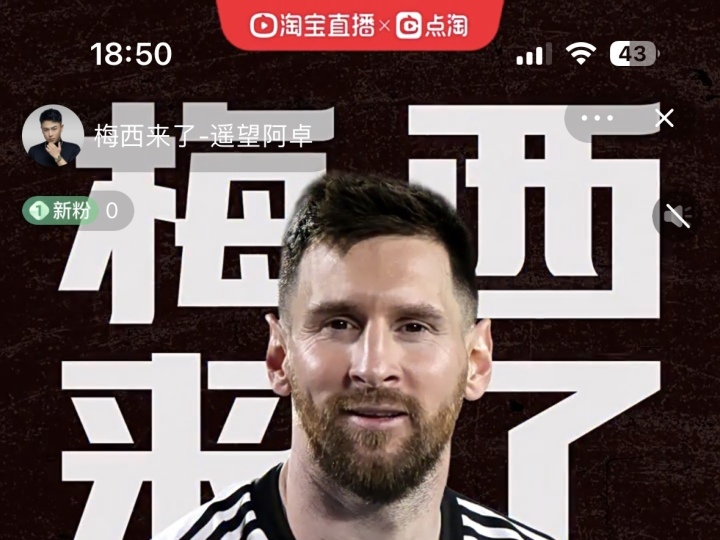Open the 梅西来了-遥望阿卓 stream title
Viewport: 720px width, 540px height.
203,135
